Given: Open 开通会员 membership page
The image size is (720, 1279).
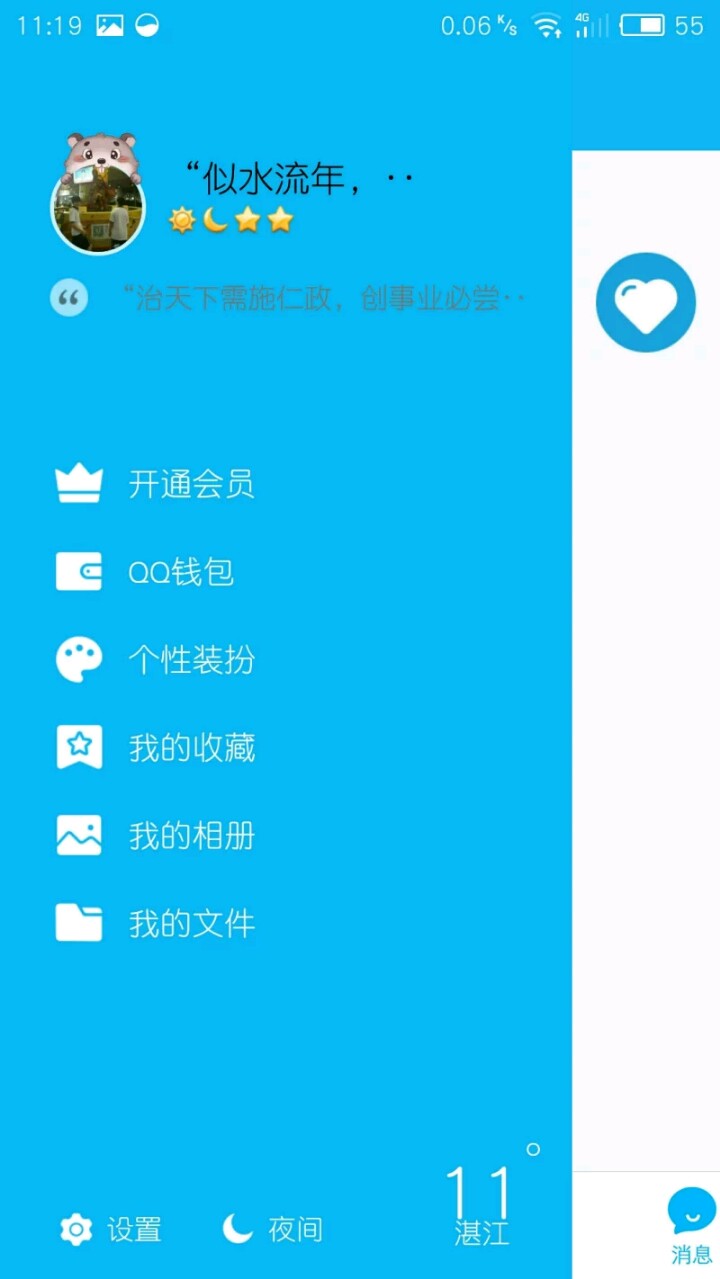Looking at the screenshot, I should [190, 485].
